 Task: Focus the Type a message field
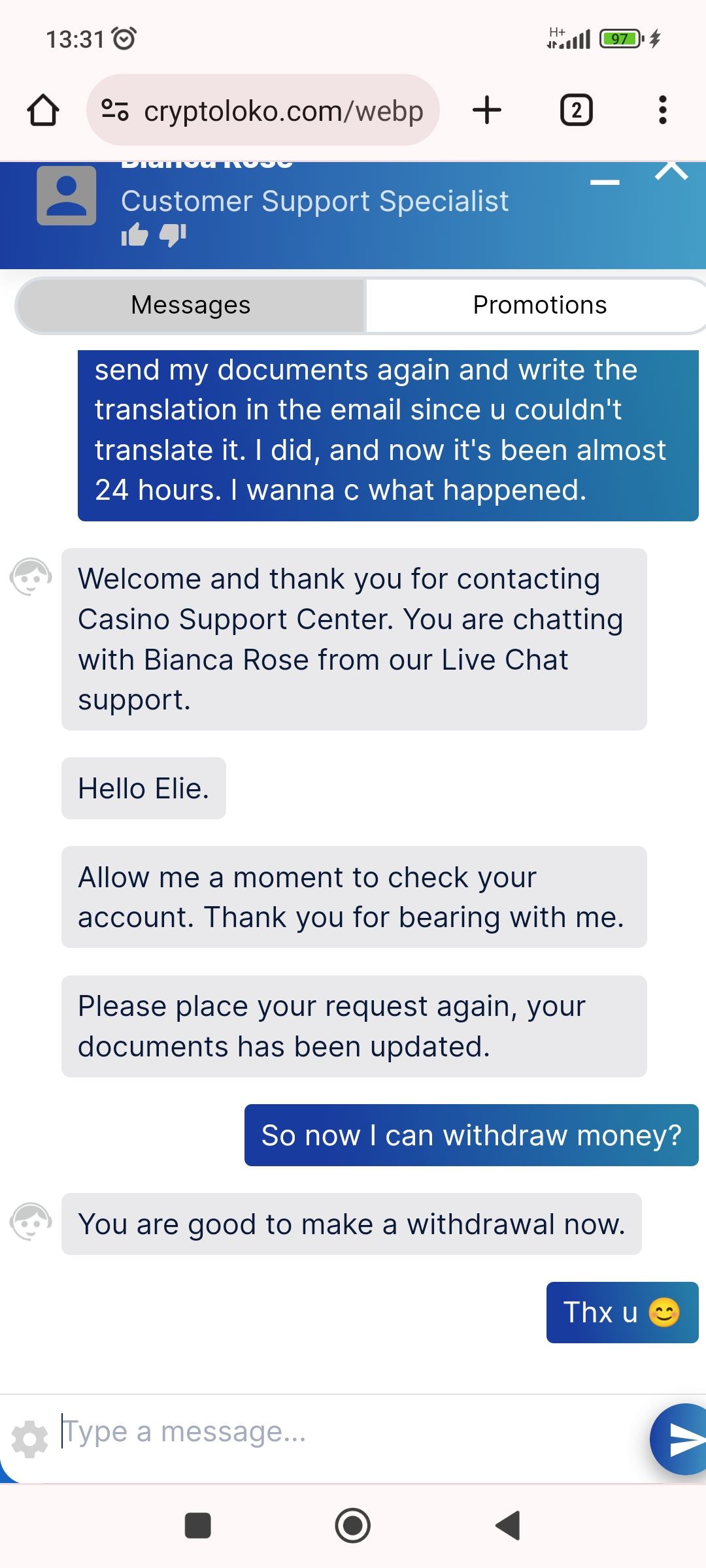pyautogui.click(x=340, y=1432)
